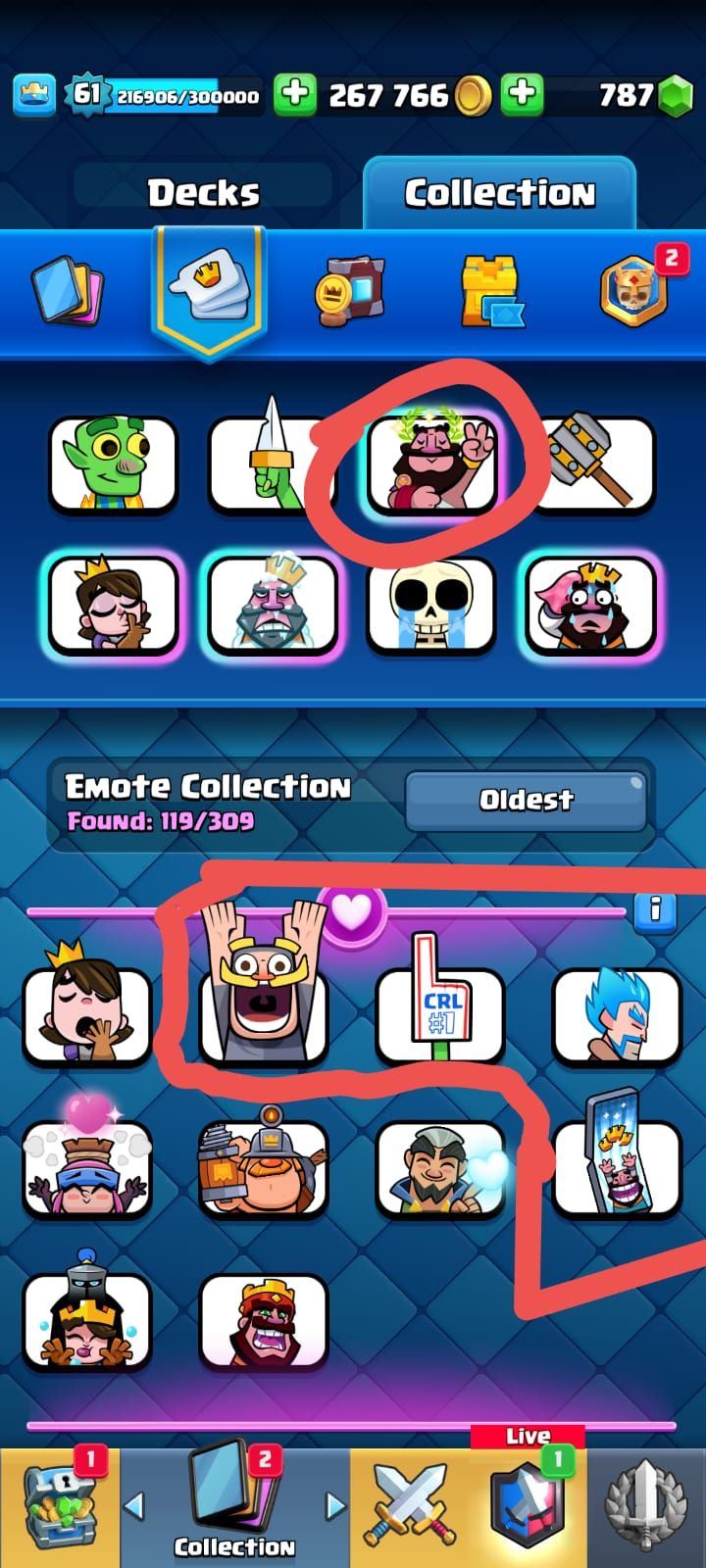Choose the yawning princess emote in collection
The image size is (706, 1568).
(86, 1014)
